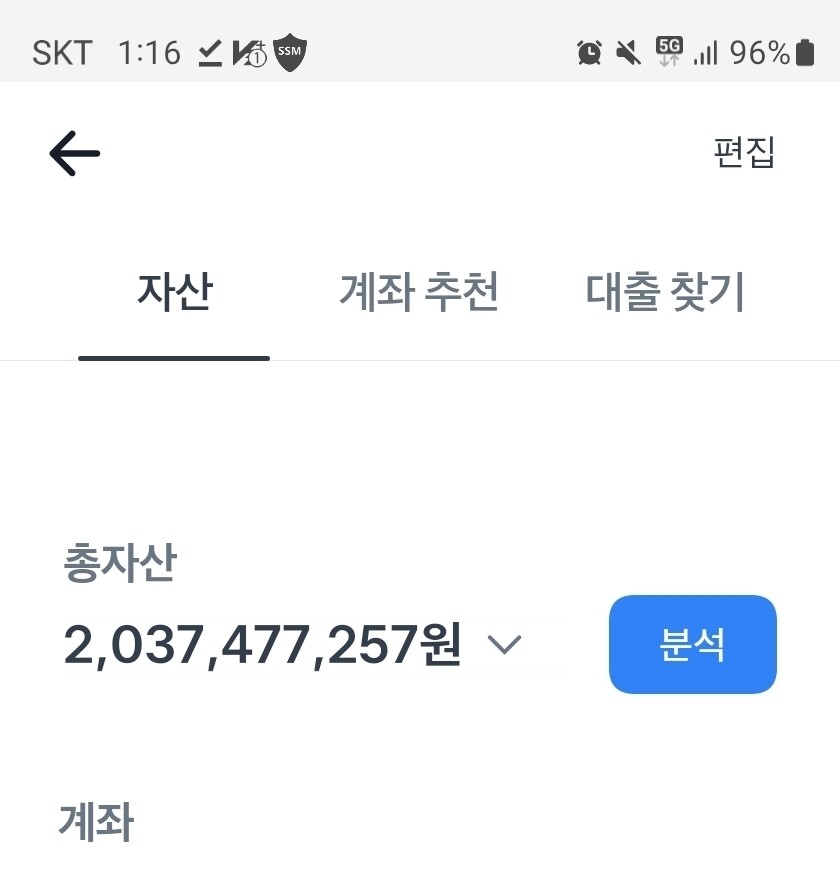Tap 편집 to edit the asset list
Screen dimensions: 840x872
(744, 152)
